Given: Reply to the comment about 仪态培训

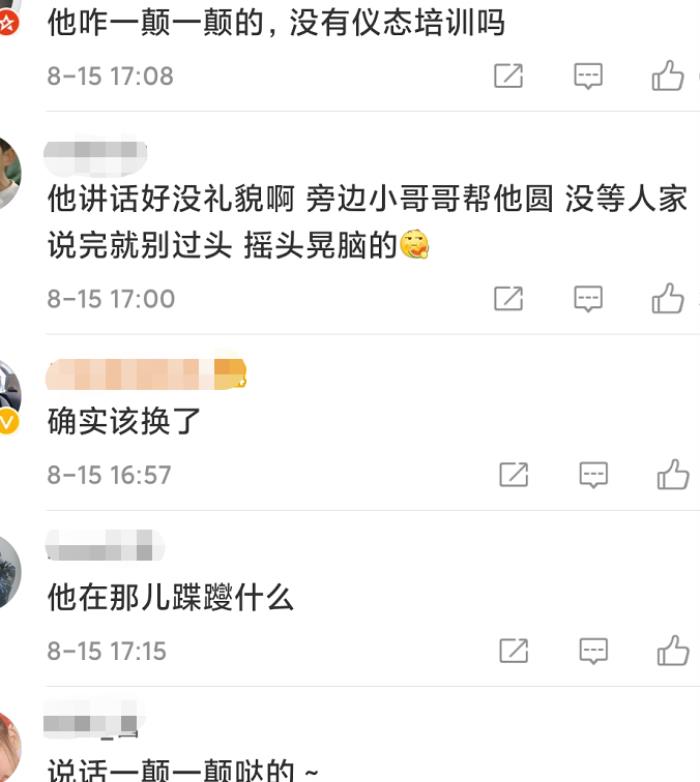Looking at the screenshot, I should [x=588, y=76].
